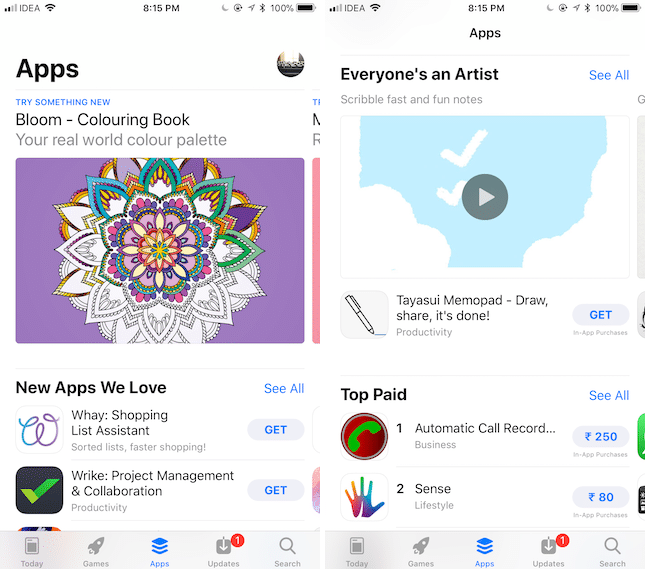Screen dimensions: 645x569
Task: Open the Bloom - Colouring Book feature card
Action: coord(160,250)
